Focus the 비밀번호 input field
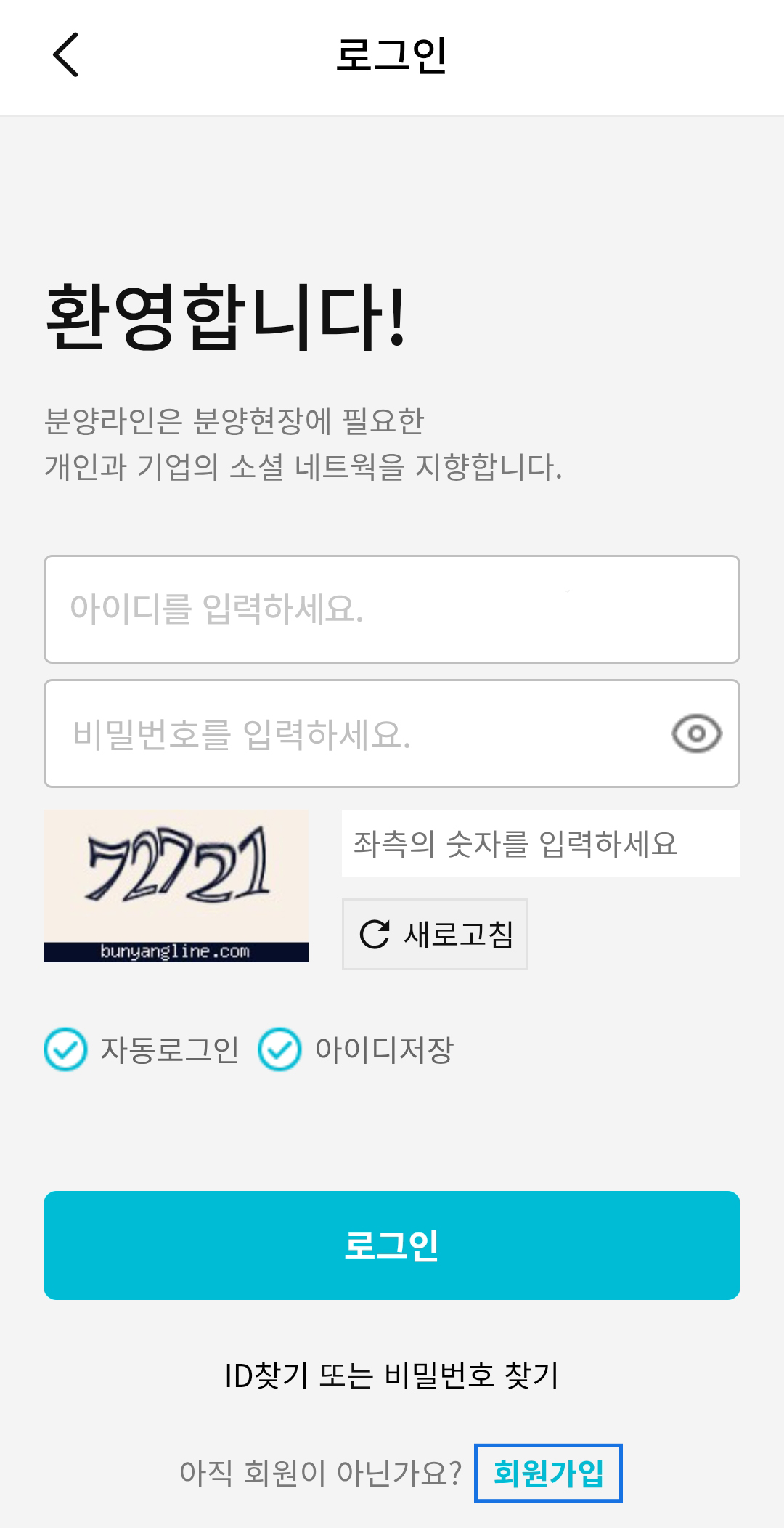The image size is (784, 1528). click(356, 733)
